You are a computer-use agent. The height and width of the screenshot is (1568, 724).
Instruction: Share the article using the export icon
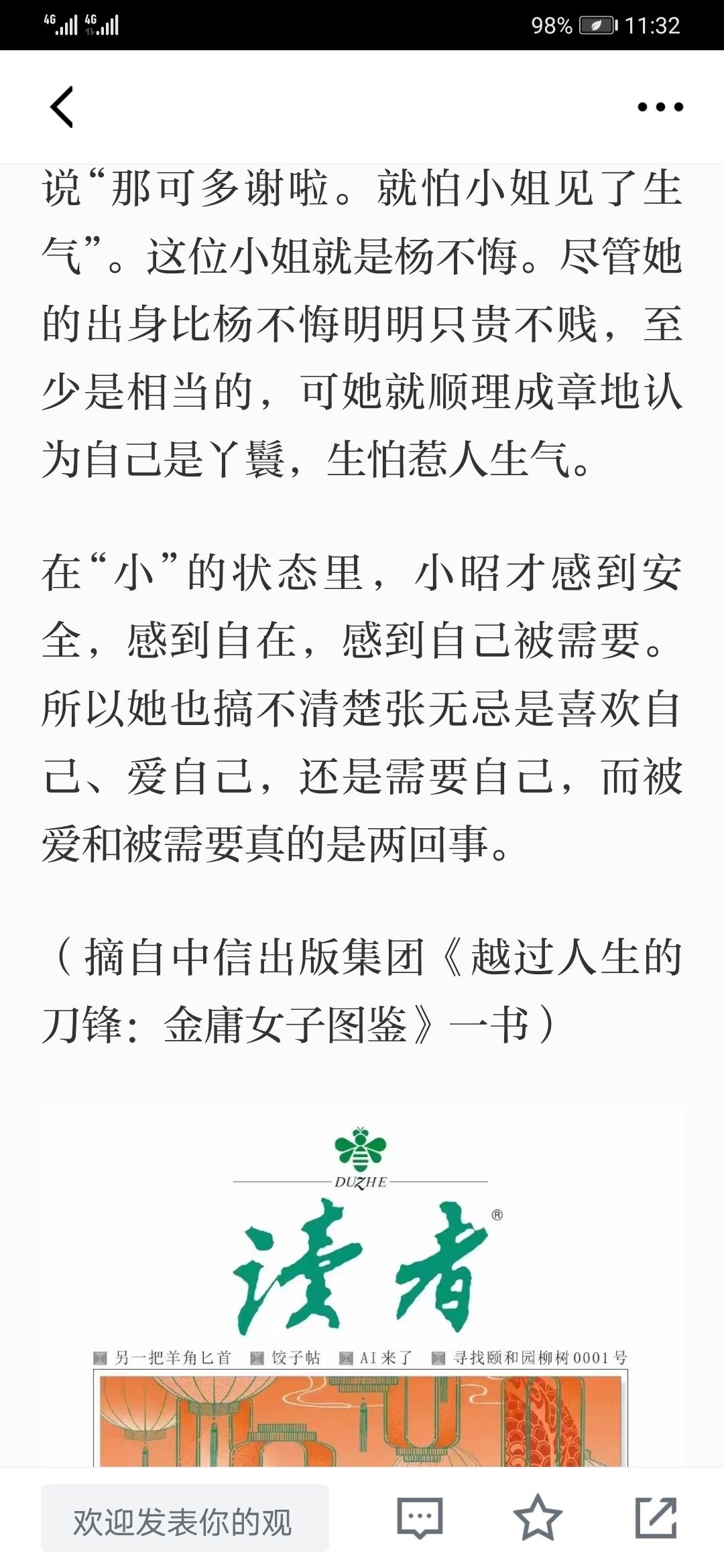(x=656, y=1518)
